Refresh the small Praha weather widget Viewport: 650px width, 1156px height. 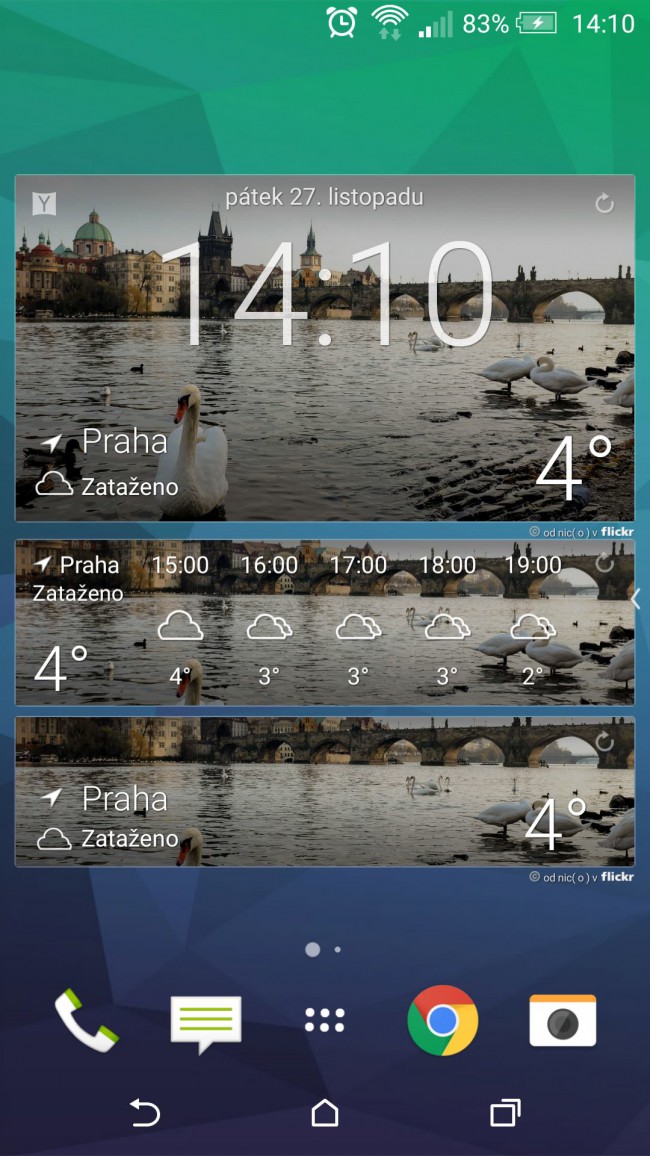click(x=604, y=741)
